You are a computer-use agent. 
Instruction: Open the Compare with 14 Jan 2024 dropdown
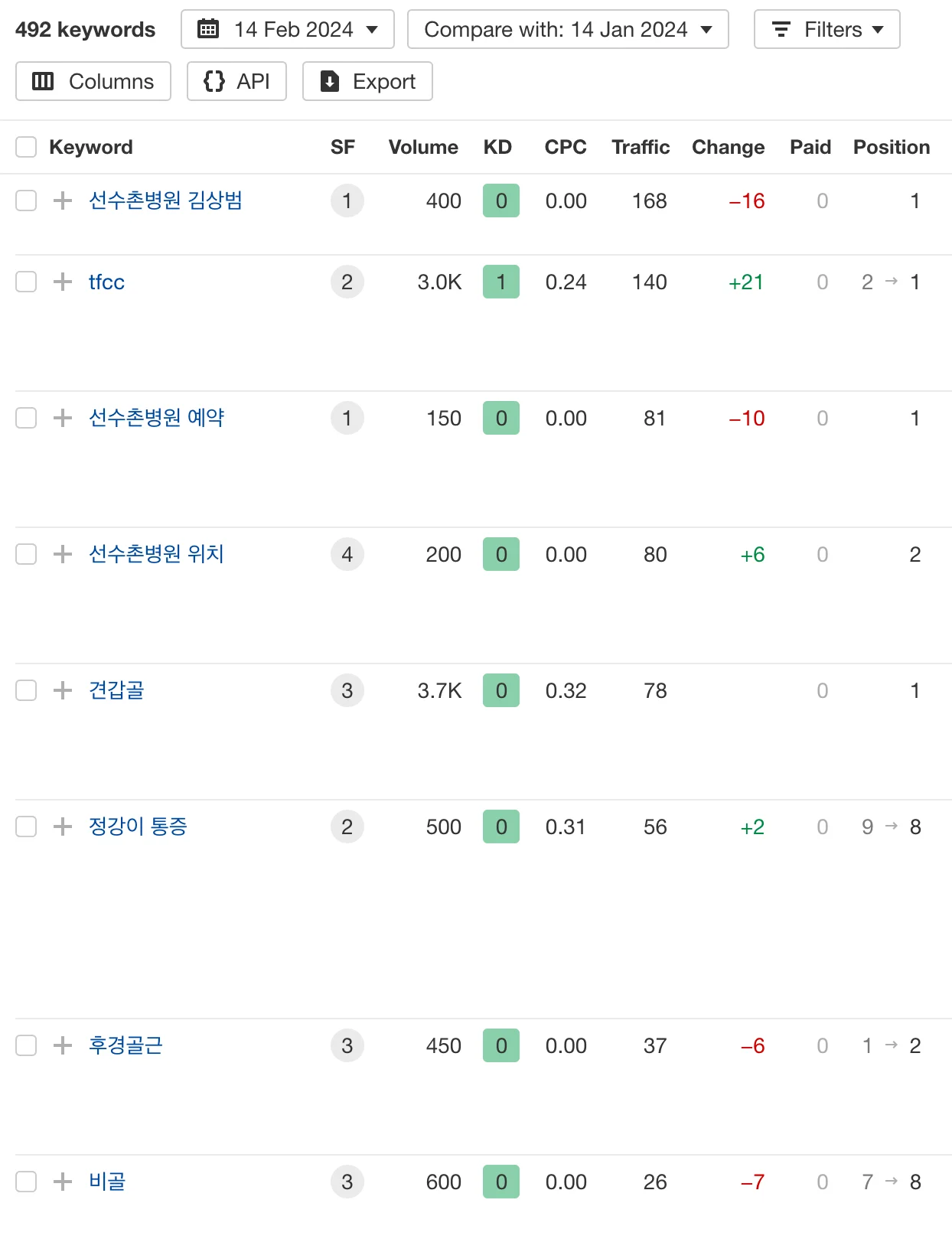tap(567, 30)
